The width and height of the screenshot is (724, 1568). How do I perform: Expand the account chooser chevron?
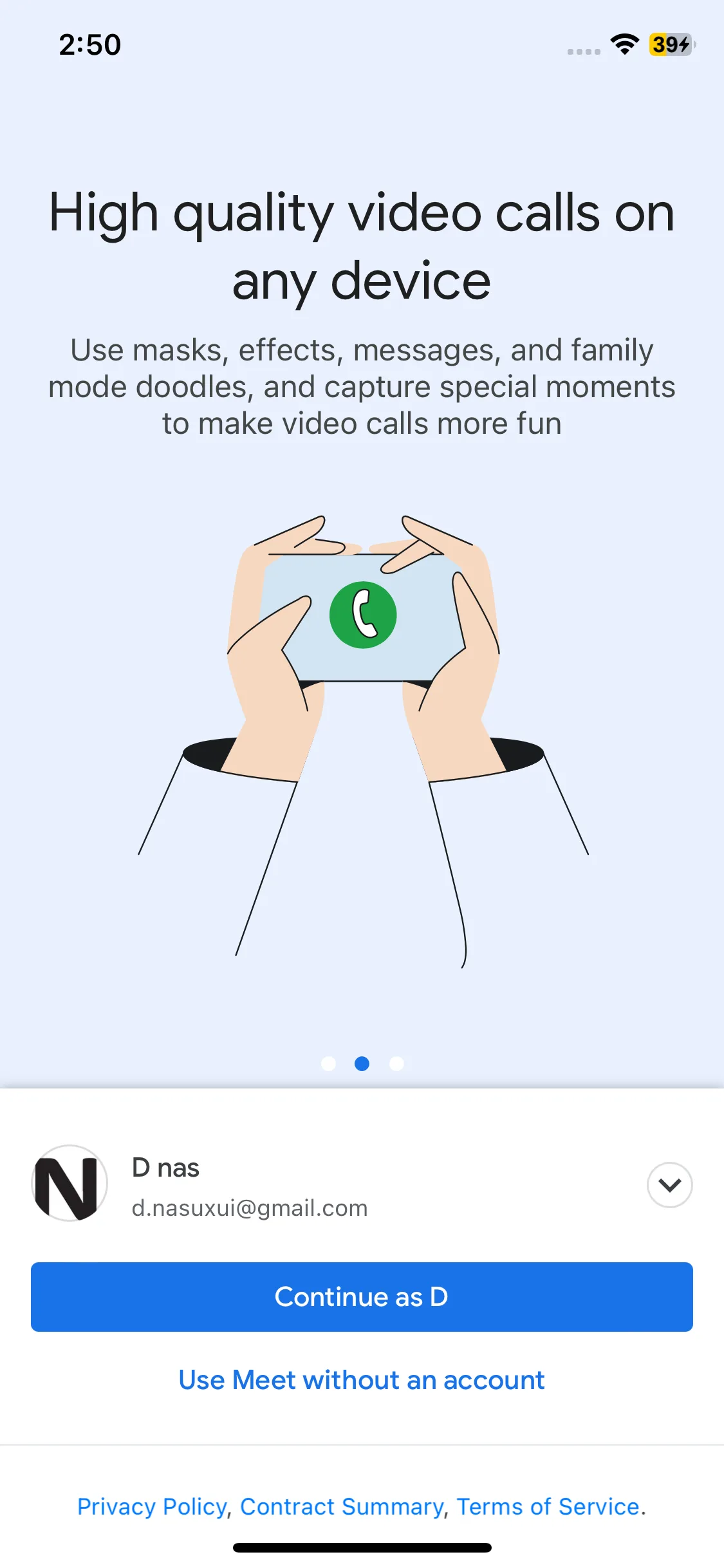tap(669, 1185)
